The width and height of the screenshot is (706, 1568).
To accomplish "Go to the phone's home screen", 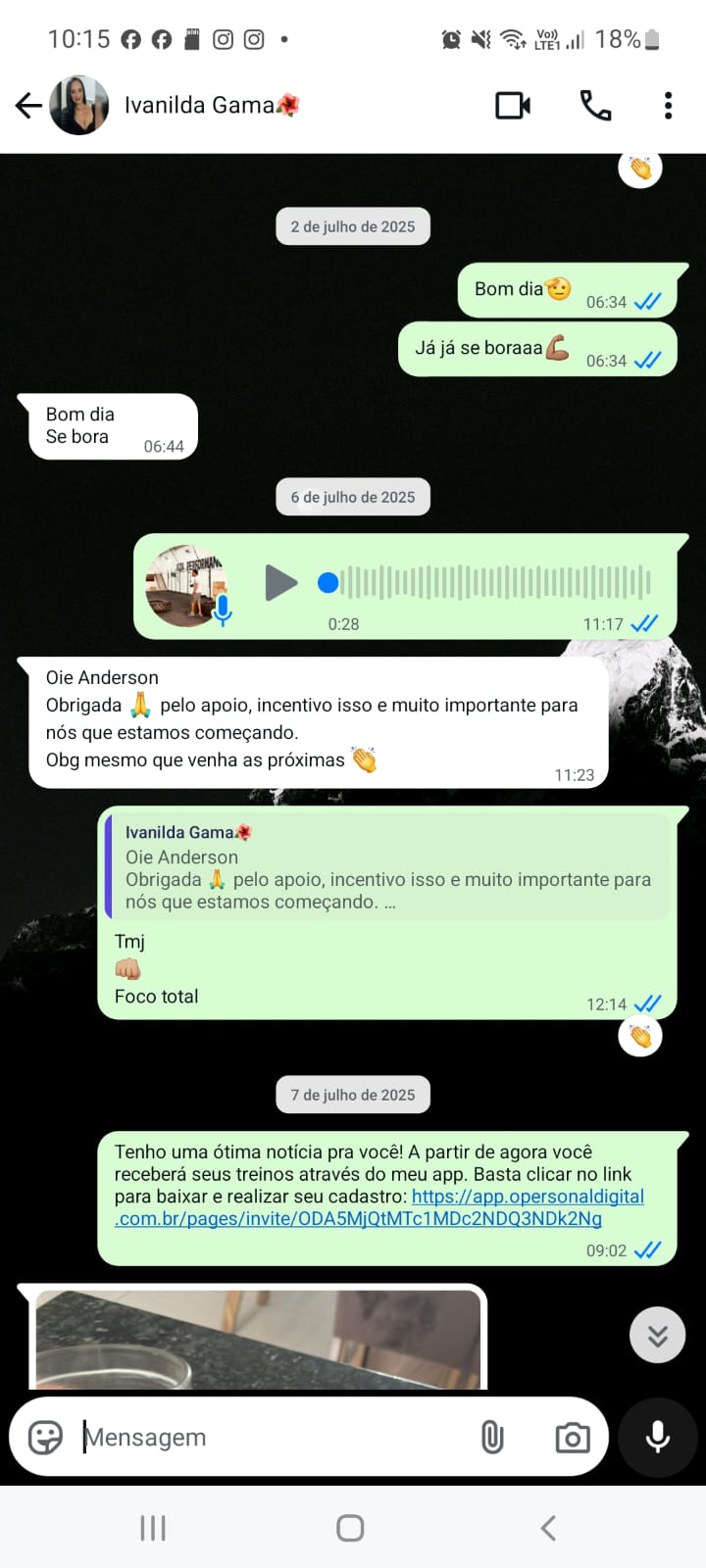I will 350,1528.
